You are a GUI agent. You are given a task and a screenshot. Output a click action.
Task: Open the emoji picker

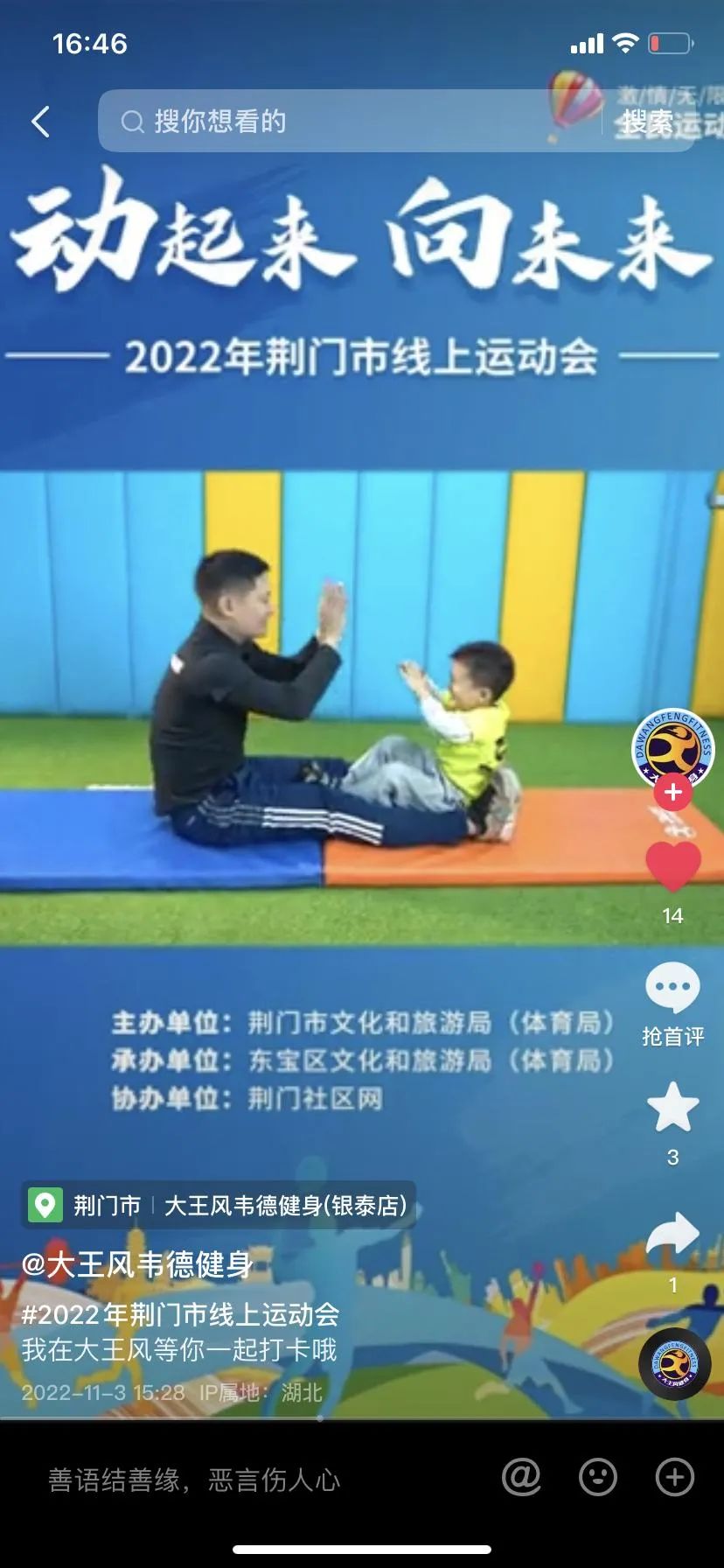(x=598, y=1478)
